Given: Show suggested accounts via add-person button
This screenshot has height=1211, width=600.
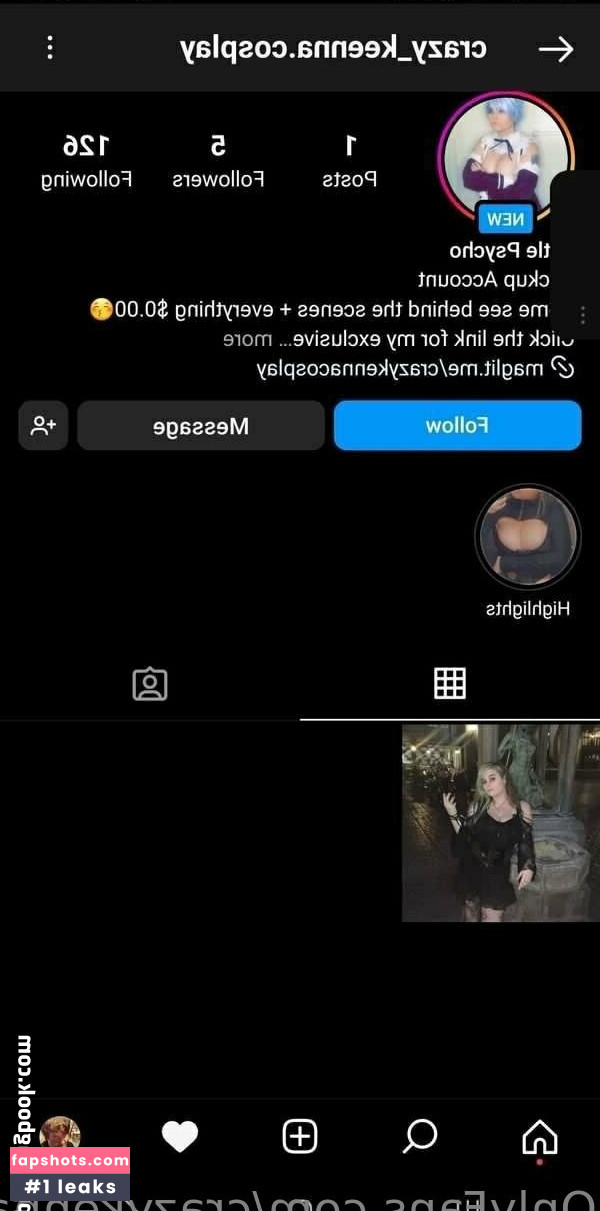Looking at the screenshot, I should (x=43, y=426).
